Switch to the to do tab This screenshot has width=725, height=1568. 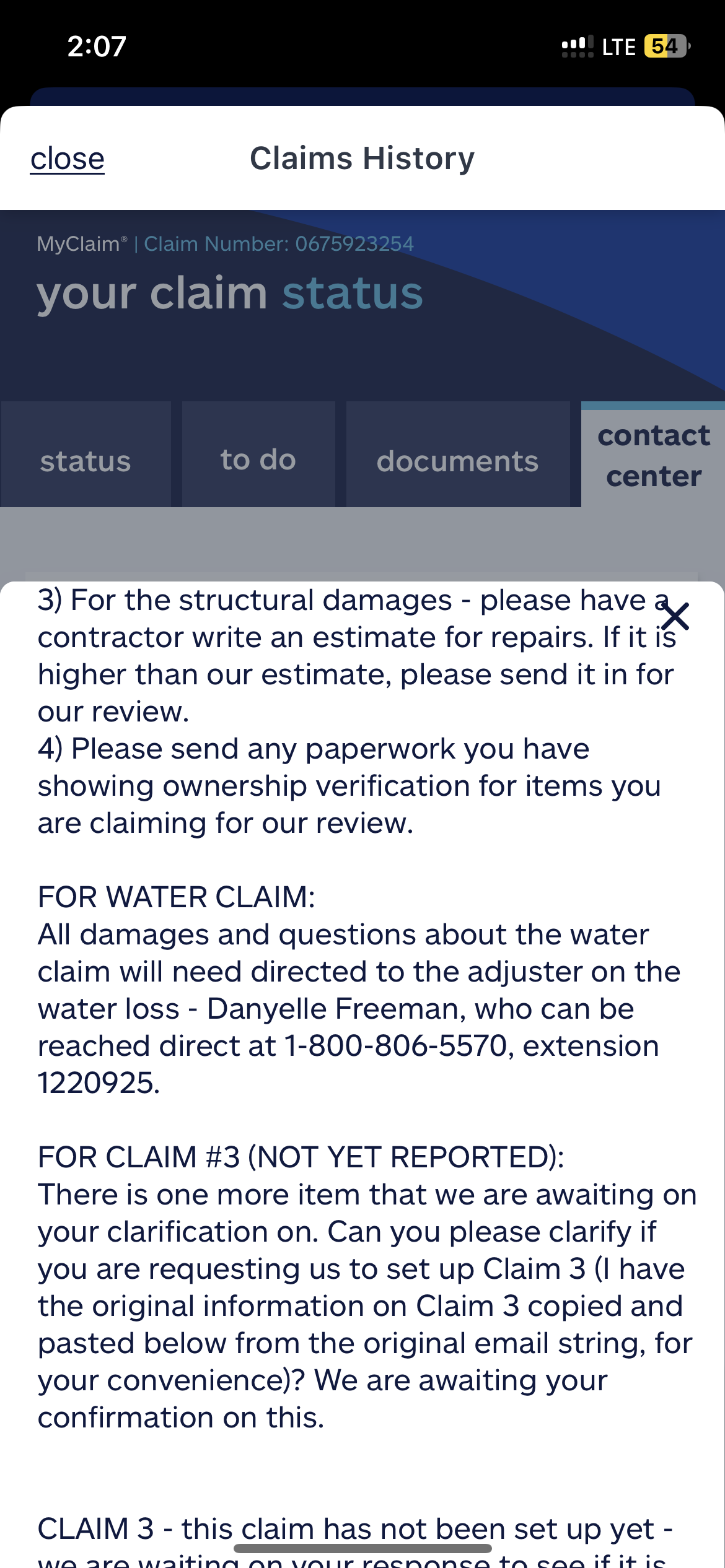258,458
